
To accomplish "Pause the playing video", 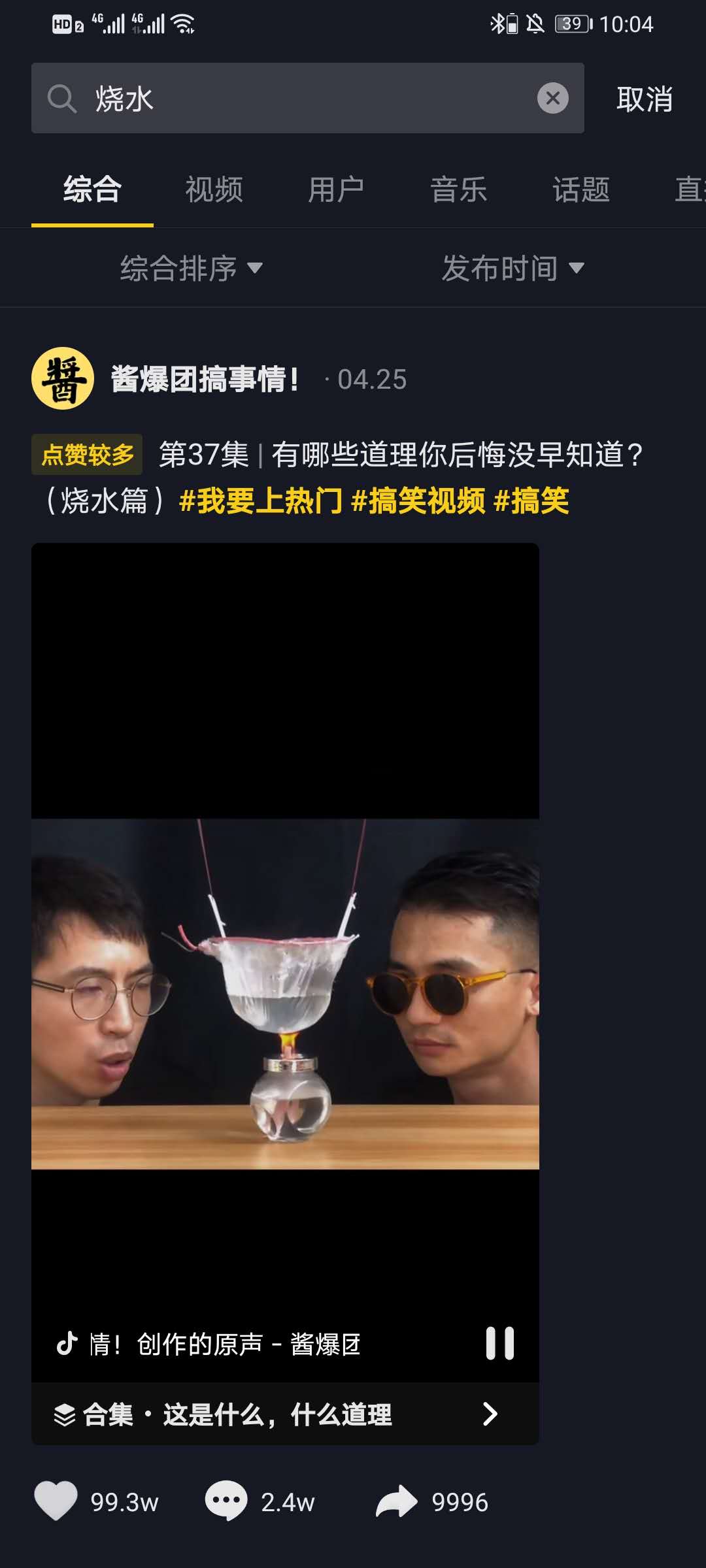I will pos(500,1344).
